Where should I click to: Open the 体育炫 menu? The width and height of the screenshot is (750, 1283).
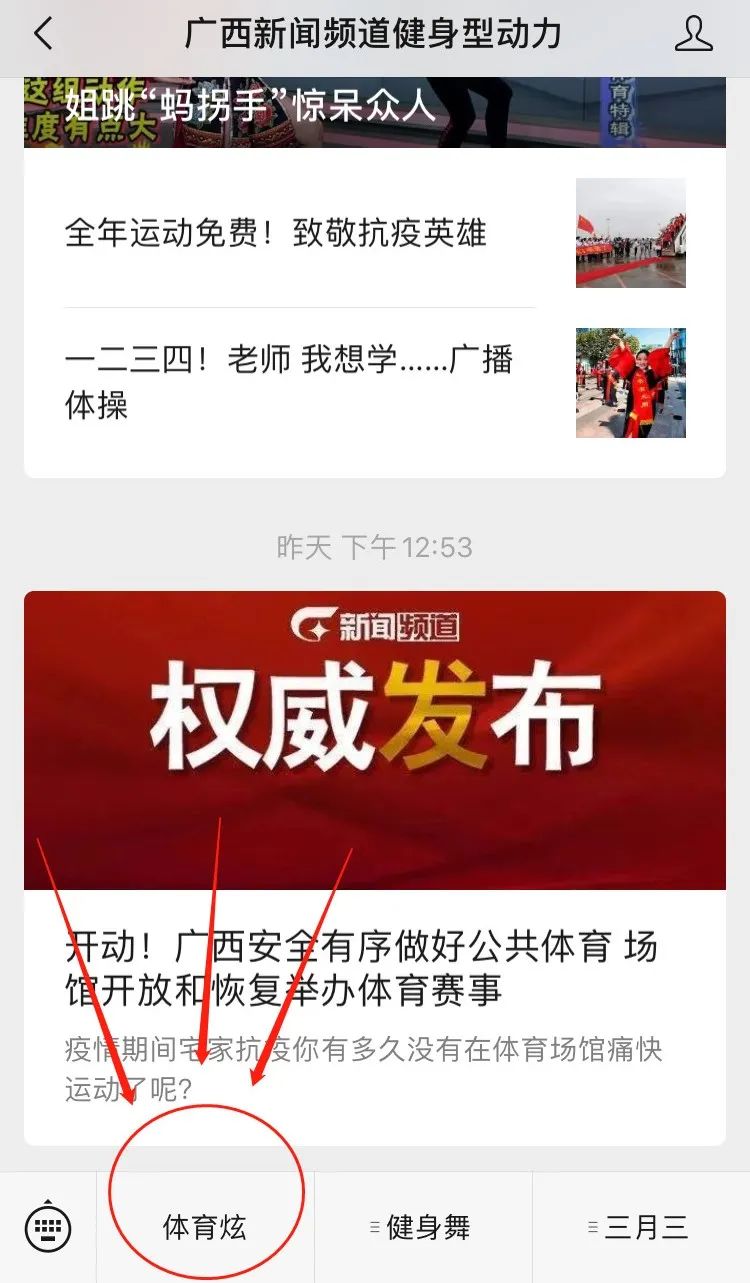205,1227
